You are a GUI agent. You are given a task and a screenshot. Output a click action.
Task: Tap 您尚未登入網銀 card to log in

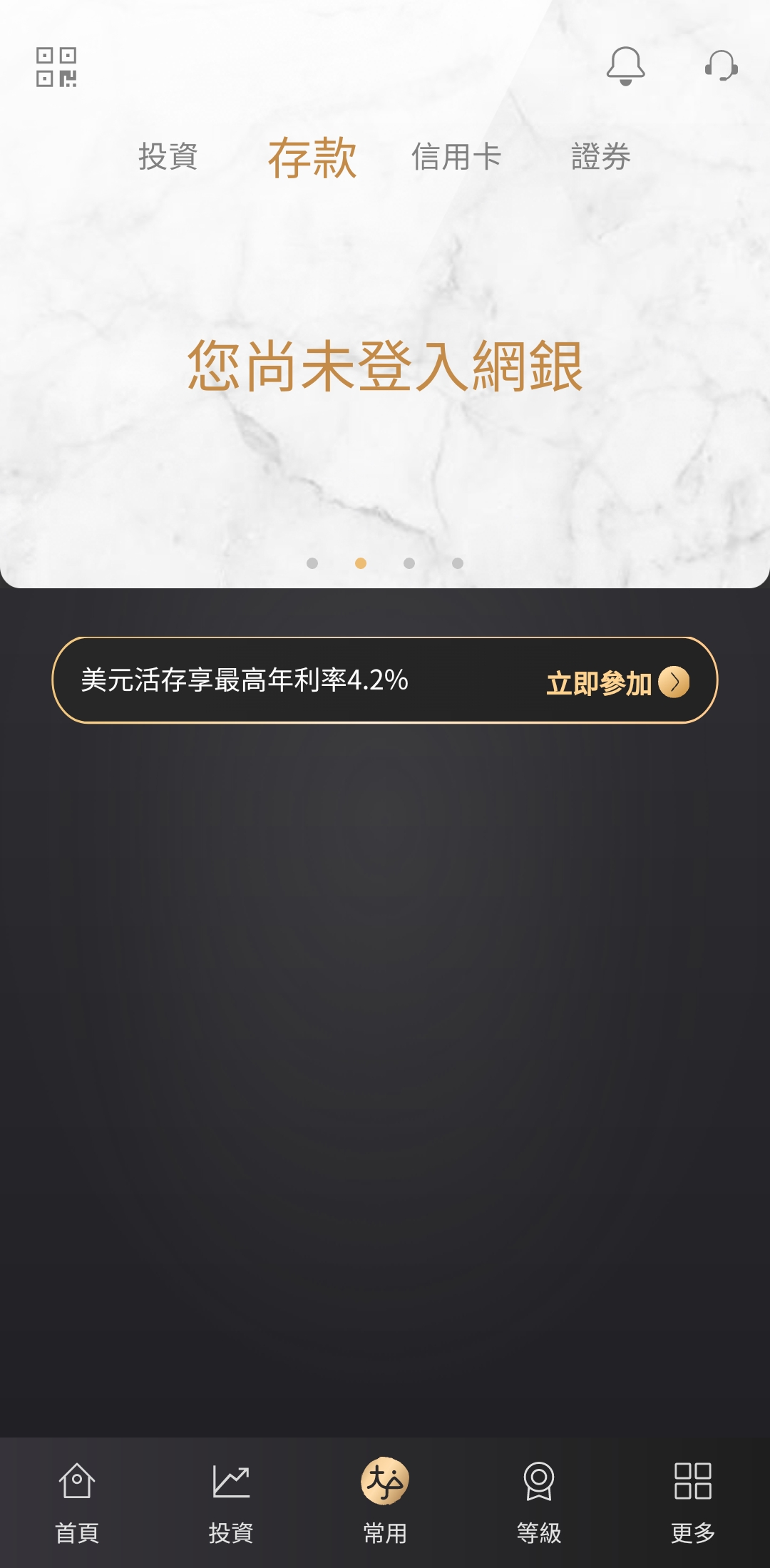(x=385, y=367)
